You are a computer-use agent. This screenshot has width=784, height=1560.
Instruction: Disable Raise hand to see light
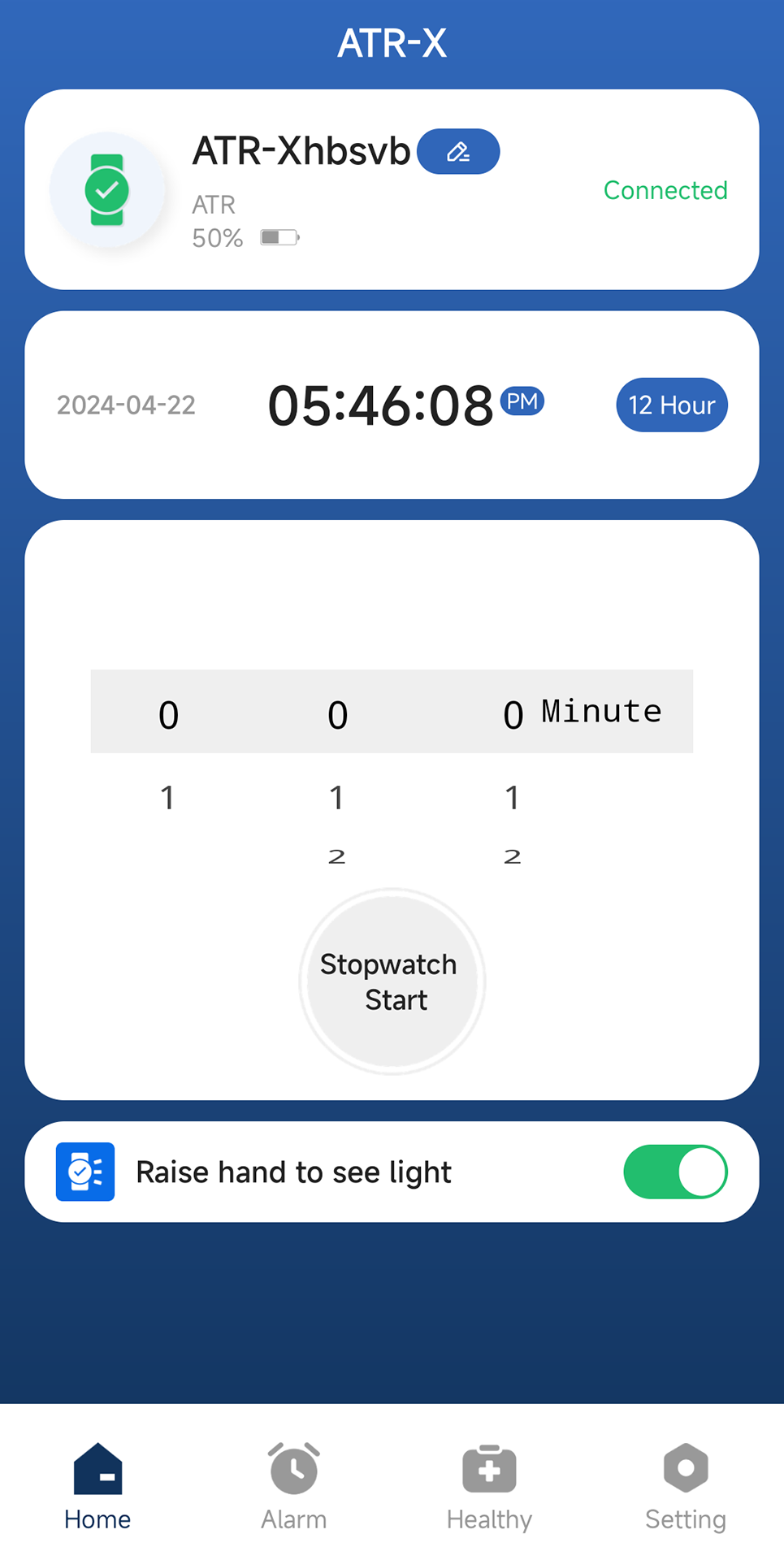click(674, 1172)
